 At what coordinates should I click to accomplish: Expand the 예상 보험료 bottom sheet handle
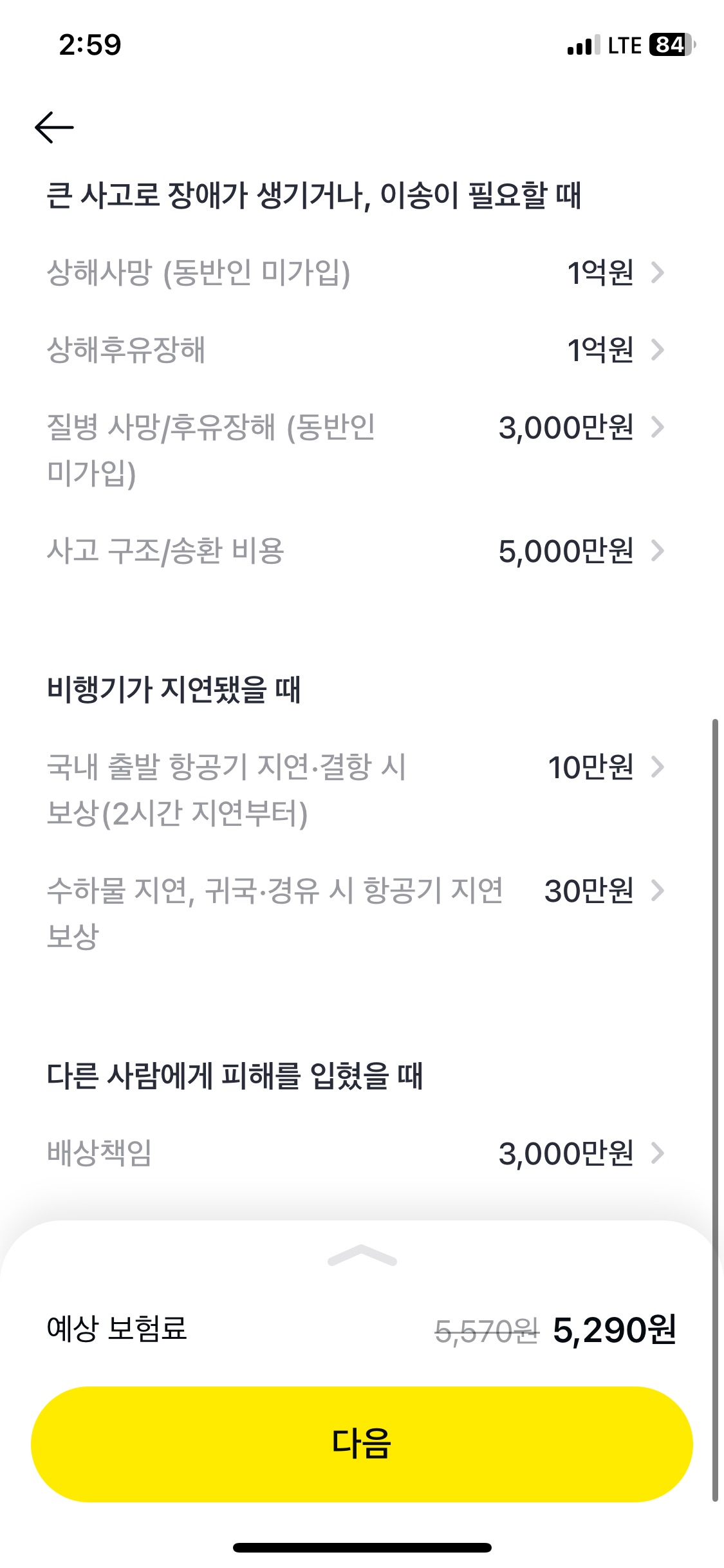pos(362,1255)
